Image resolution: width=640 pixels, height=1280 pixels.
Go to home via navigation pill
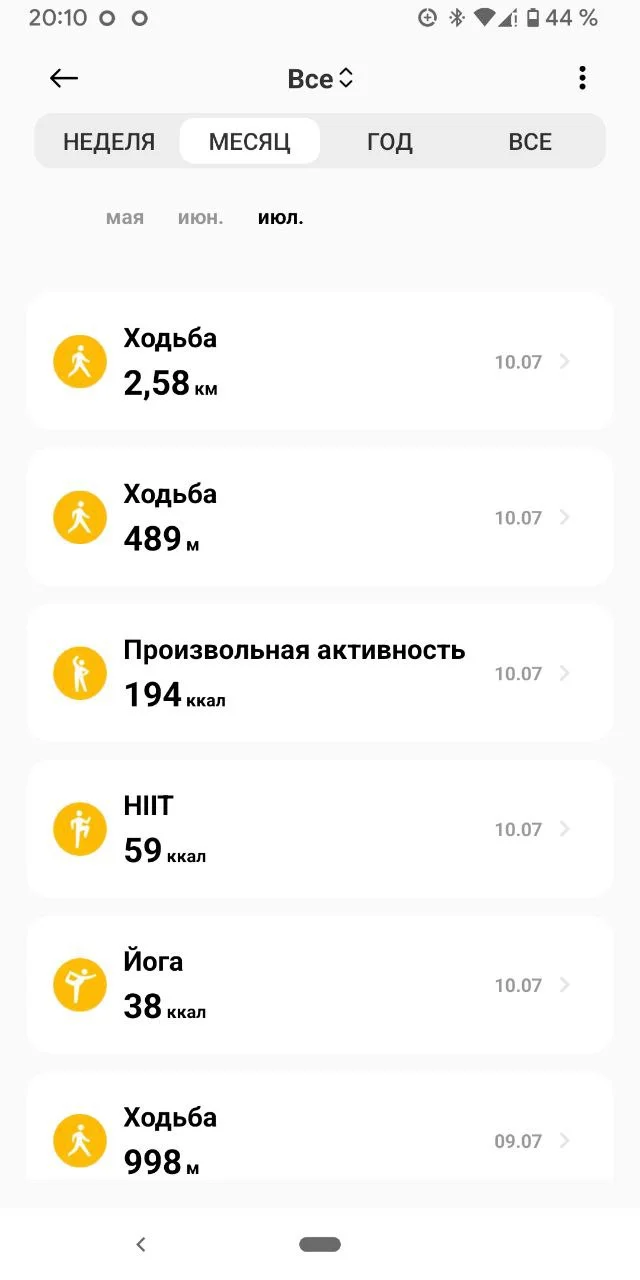click(320, 1244)
